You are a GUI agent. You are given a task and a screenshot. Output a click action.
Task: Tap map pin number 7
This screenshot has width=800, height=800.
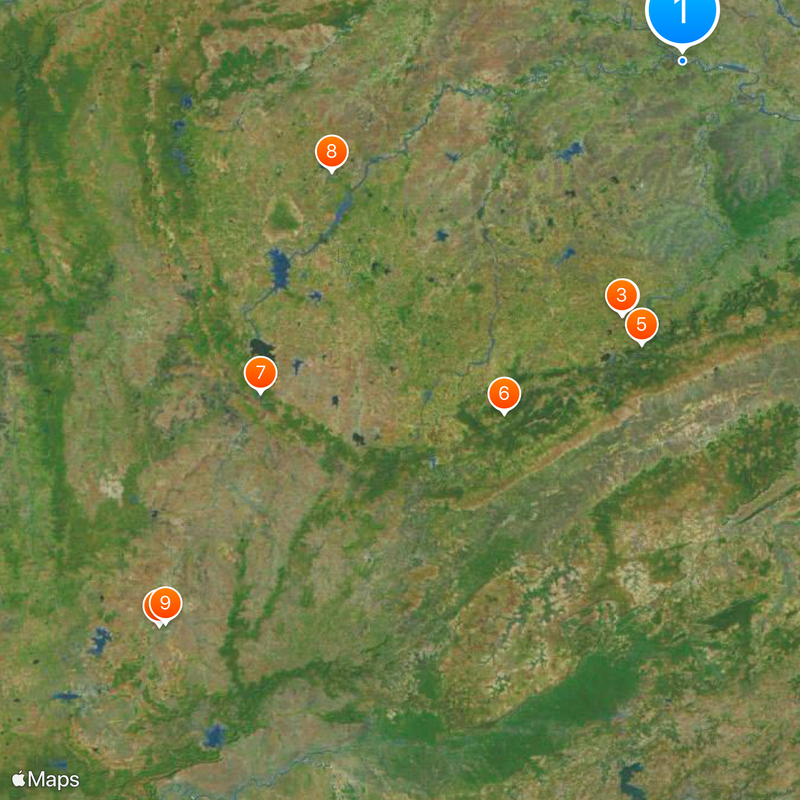(260, 373)
